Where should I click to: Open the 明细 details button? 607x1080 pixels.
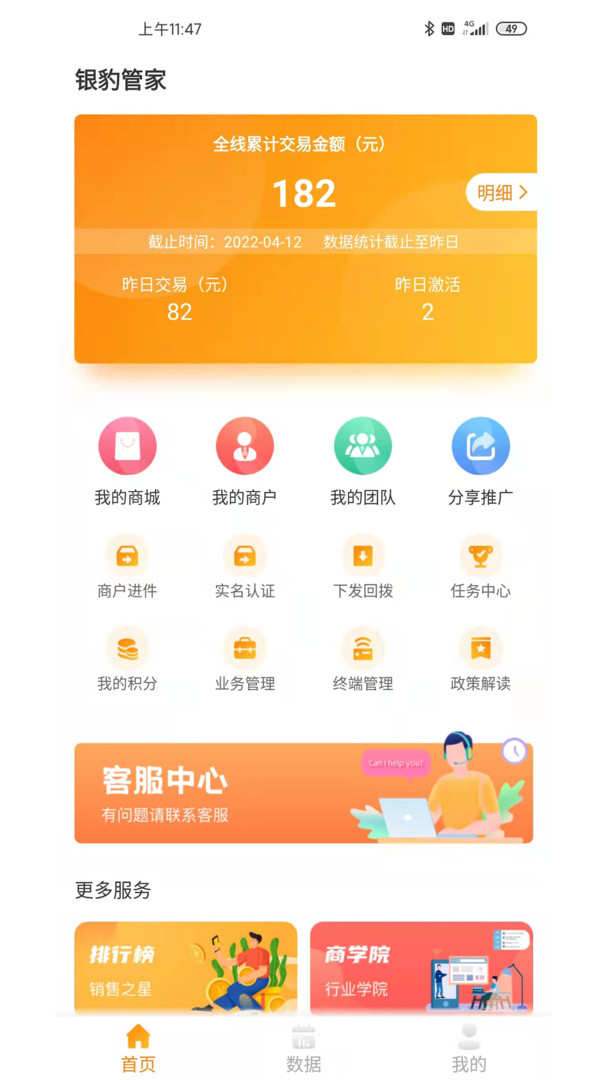click(x=501, y=193)
